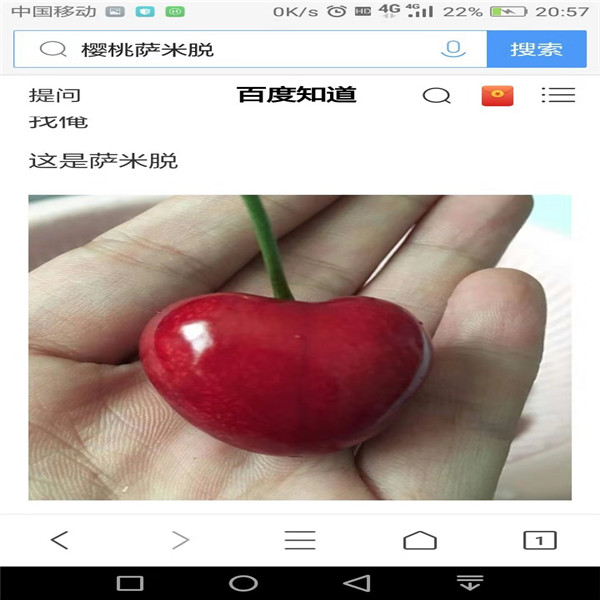Viewport: 600px width, 600px height.
Task: Go to the browser home page
Action: click(x=420, y=540)
